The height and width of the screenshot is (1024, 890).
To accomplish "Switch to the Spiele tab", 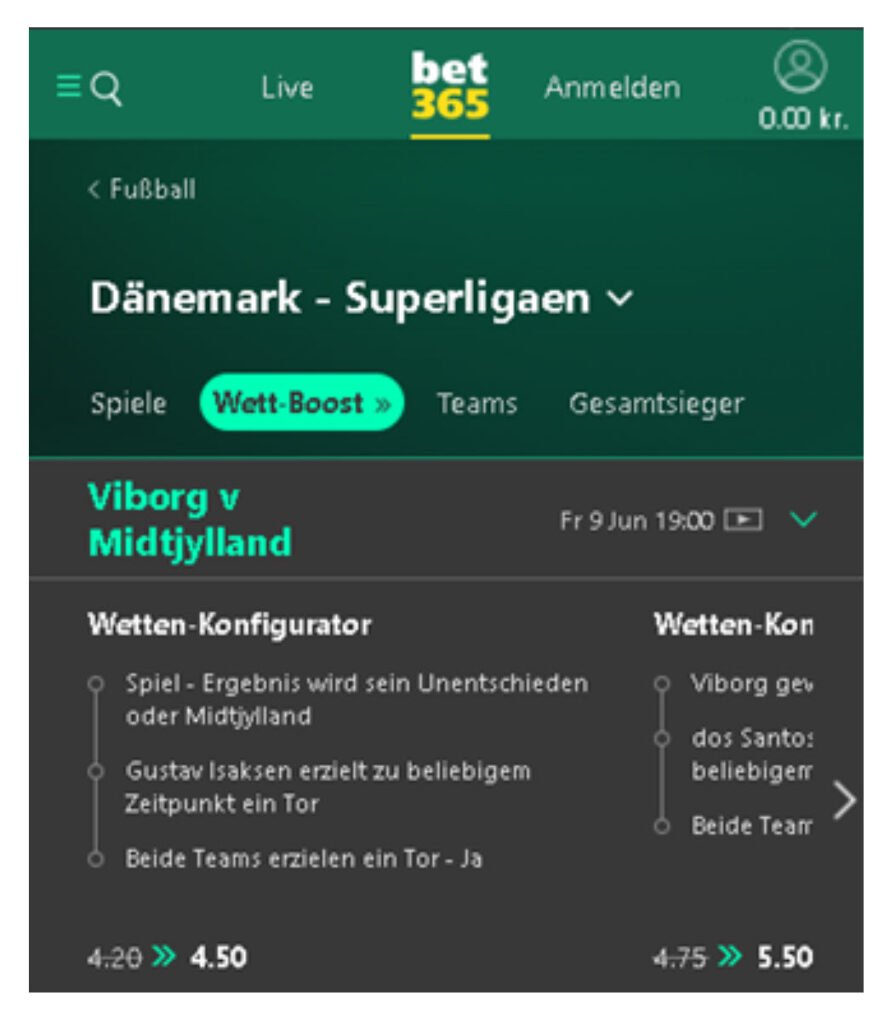I will (x=129, y=404).
